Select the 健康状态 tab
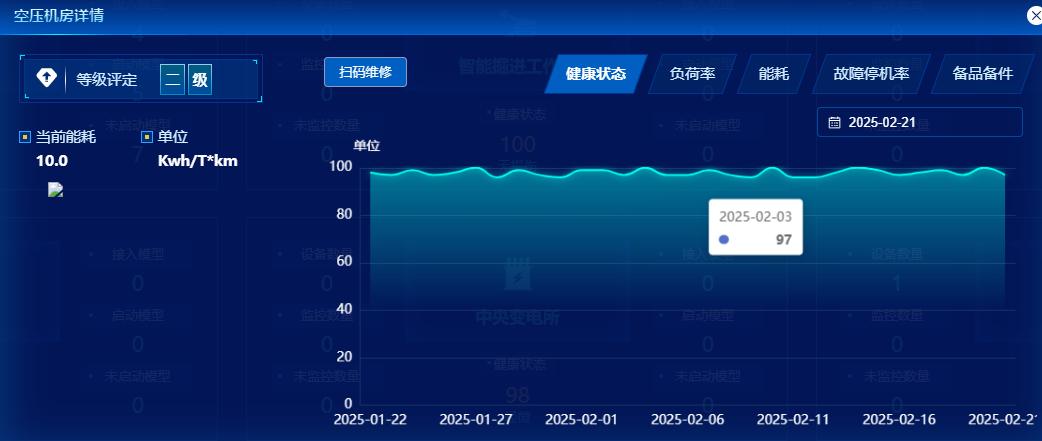This screenshot has width=1042, height=441. point(595,74)
